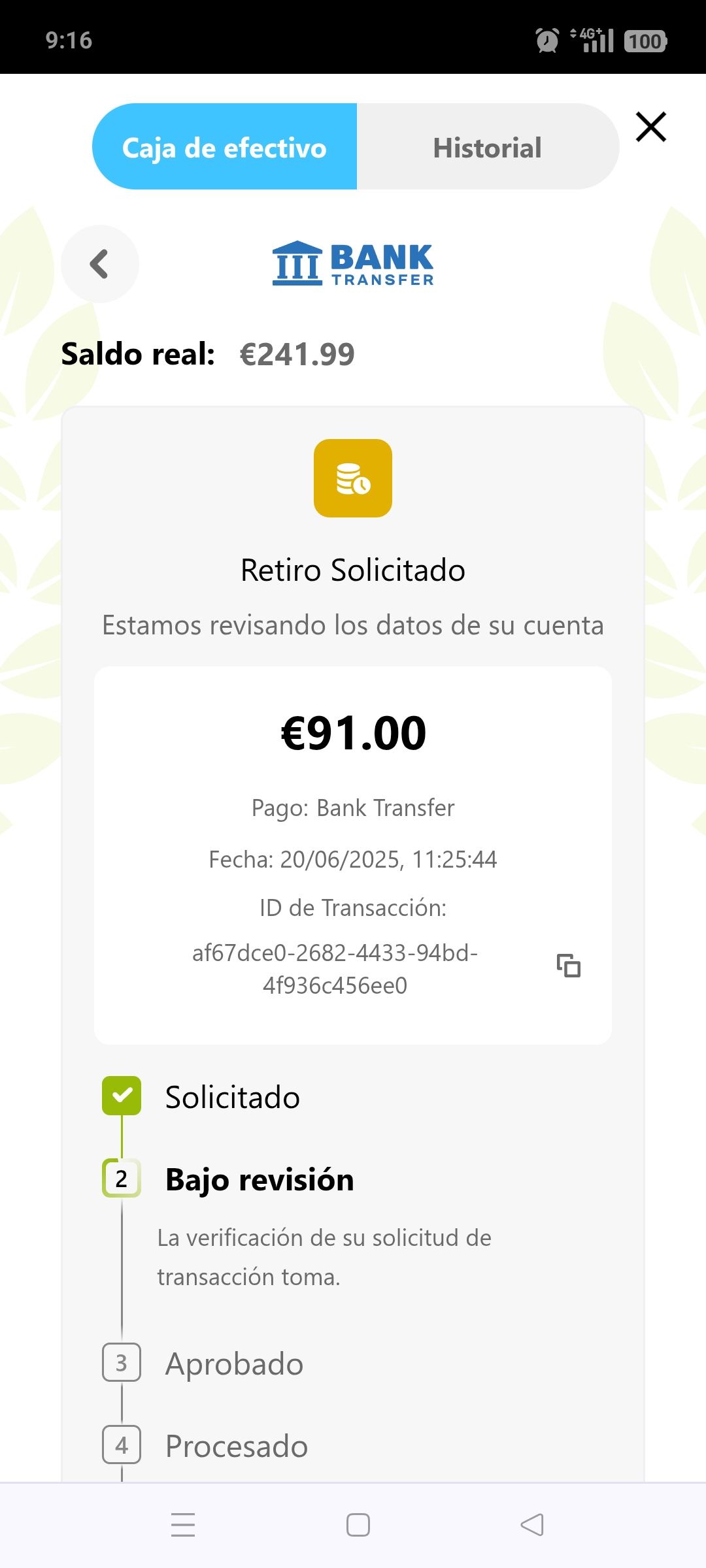Select step 4 Procesado
Screen dimensions: 706x1568
[x=122, y=1446]
